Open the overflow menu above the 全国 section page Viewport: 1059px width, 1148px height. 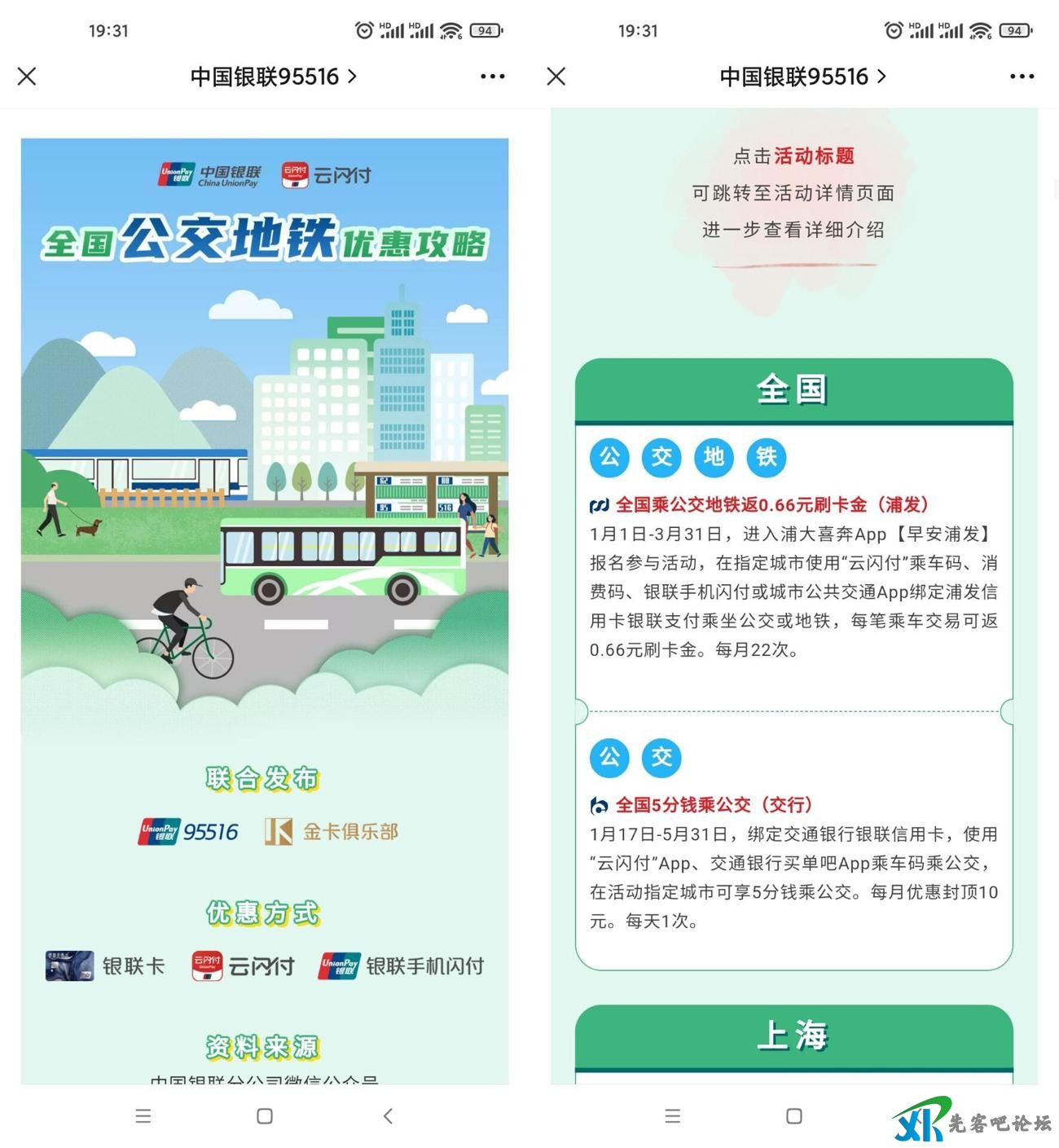click(x=1022, y=77)
